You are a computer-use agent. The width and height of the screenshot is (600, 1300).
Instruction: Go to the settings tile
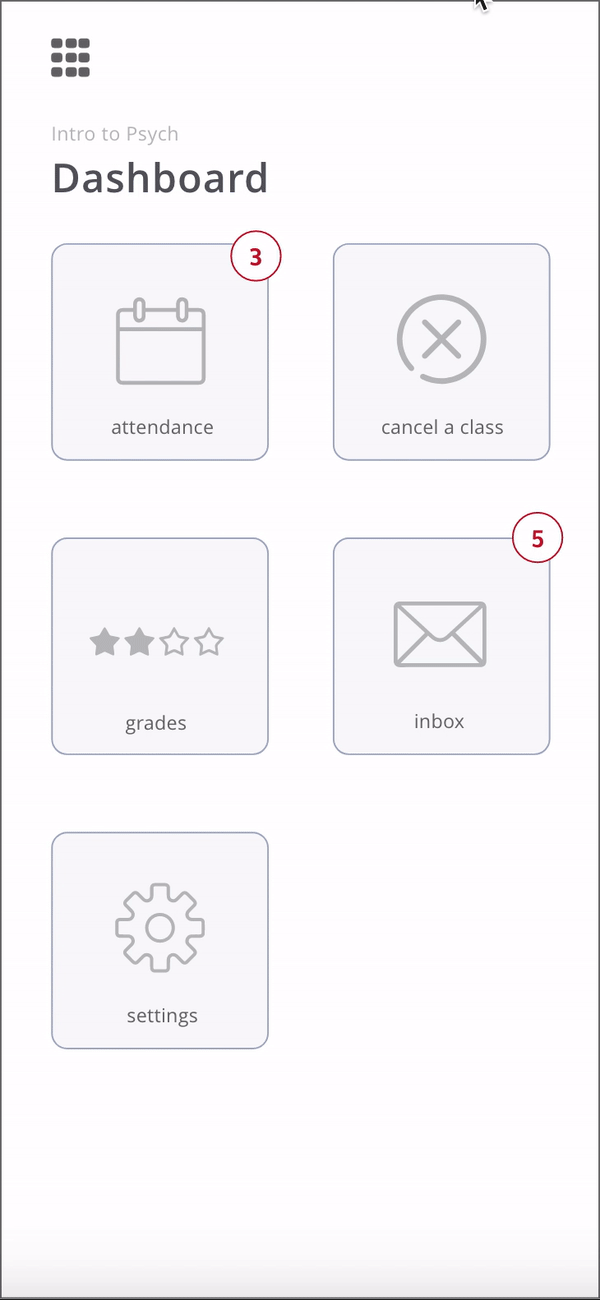click(x=160, y=940)
